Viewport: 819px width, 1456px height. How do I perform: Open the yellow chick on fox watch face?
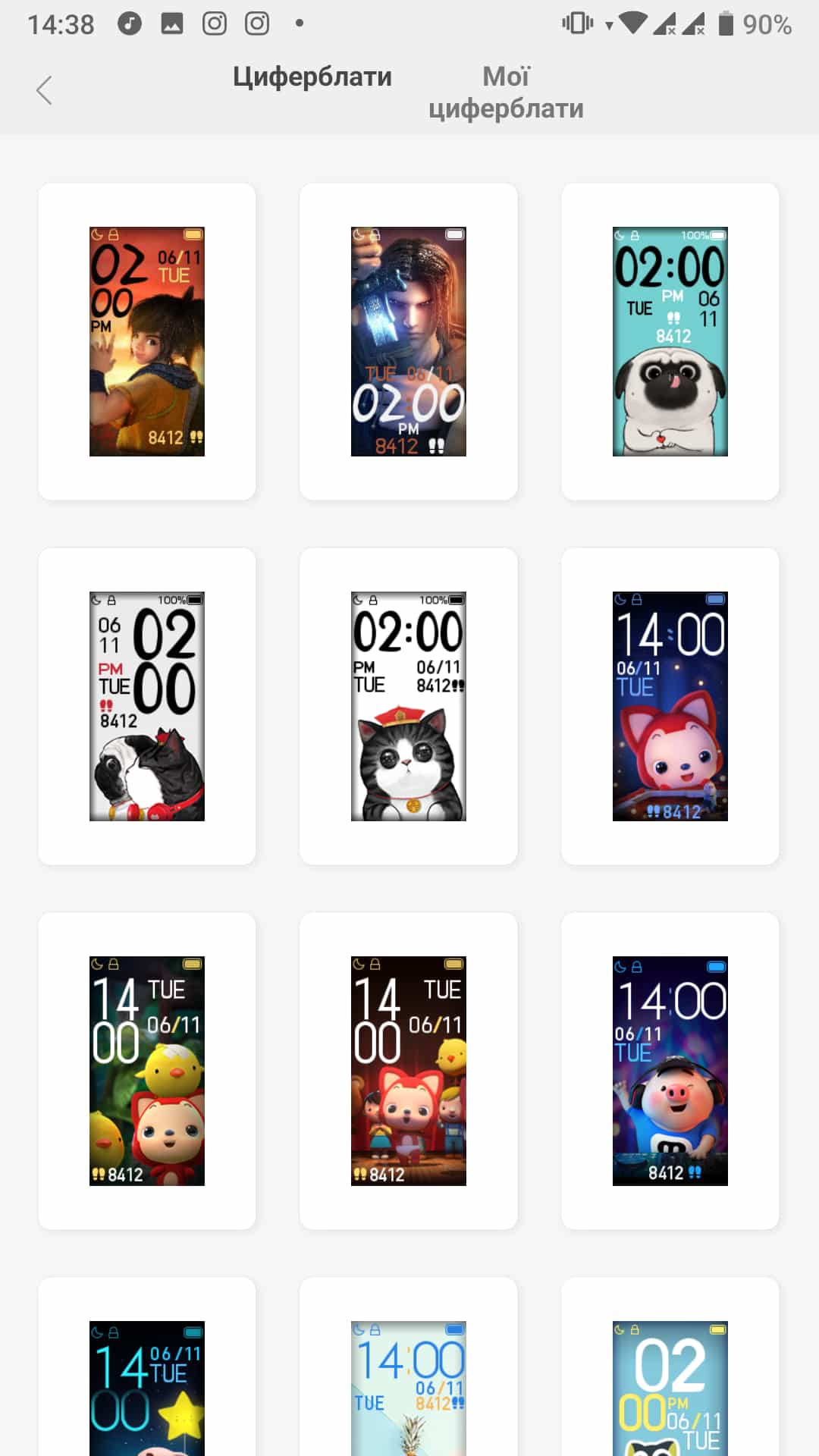pos(147,1071)
